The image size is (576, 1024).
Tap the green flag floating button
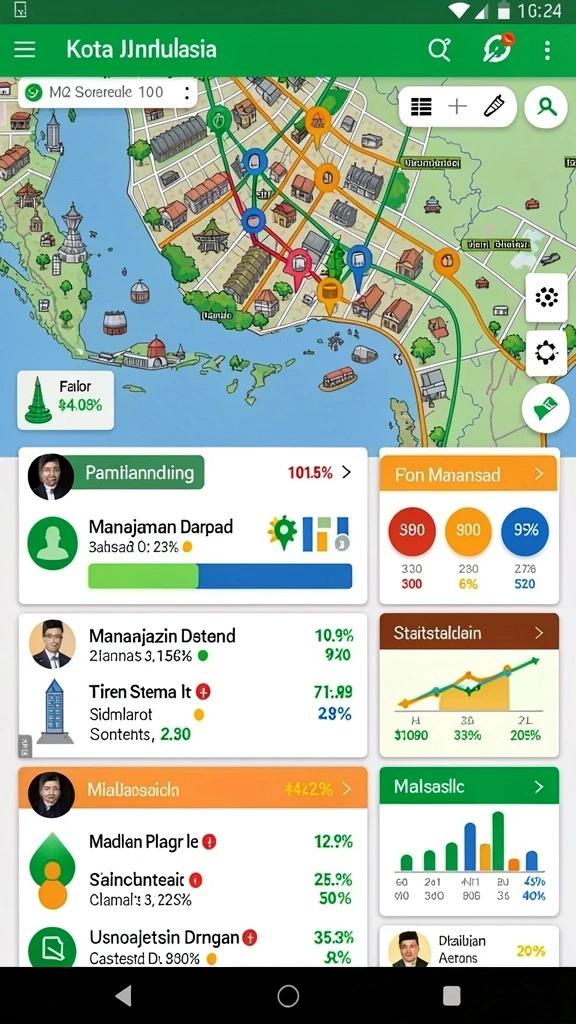[x=545, y=409]
